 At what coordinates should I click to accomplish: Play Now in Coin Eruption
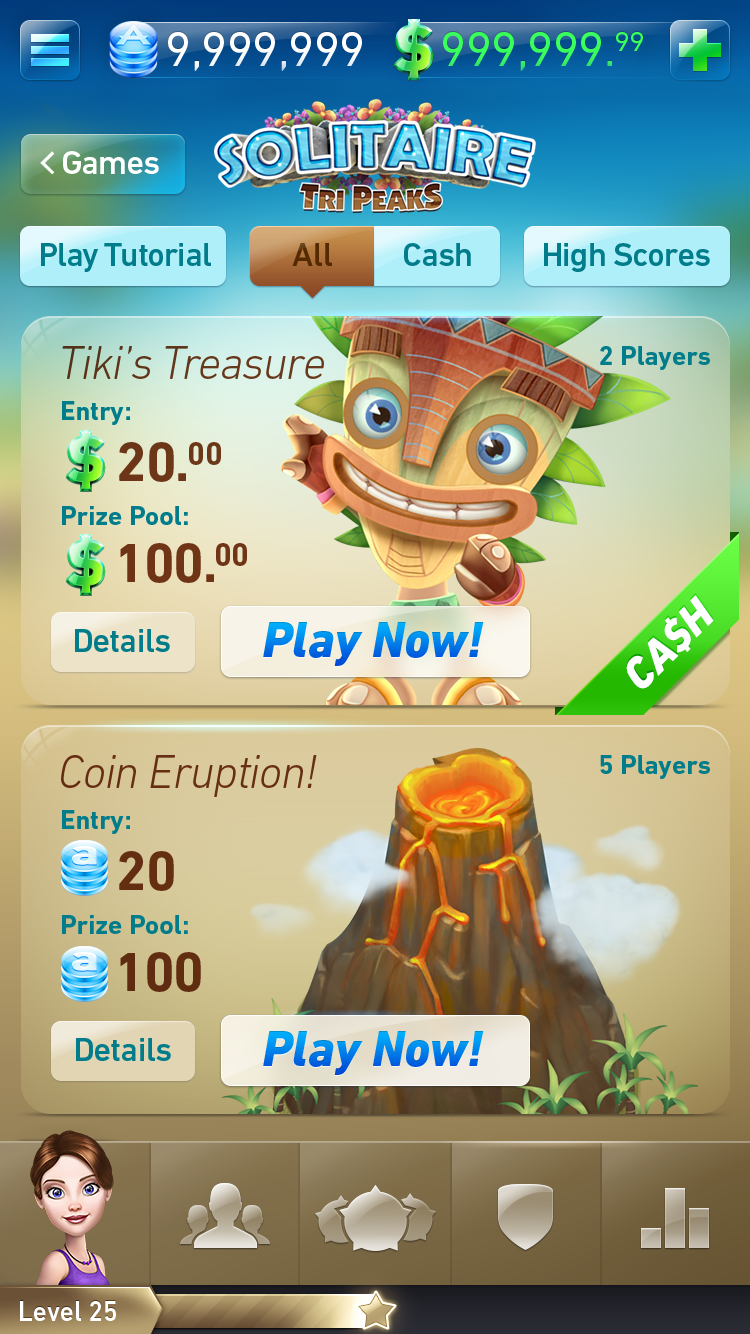coord(374,1050)
